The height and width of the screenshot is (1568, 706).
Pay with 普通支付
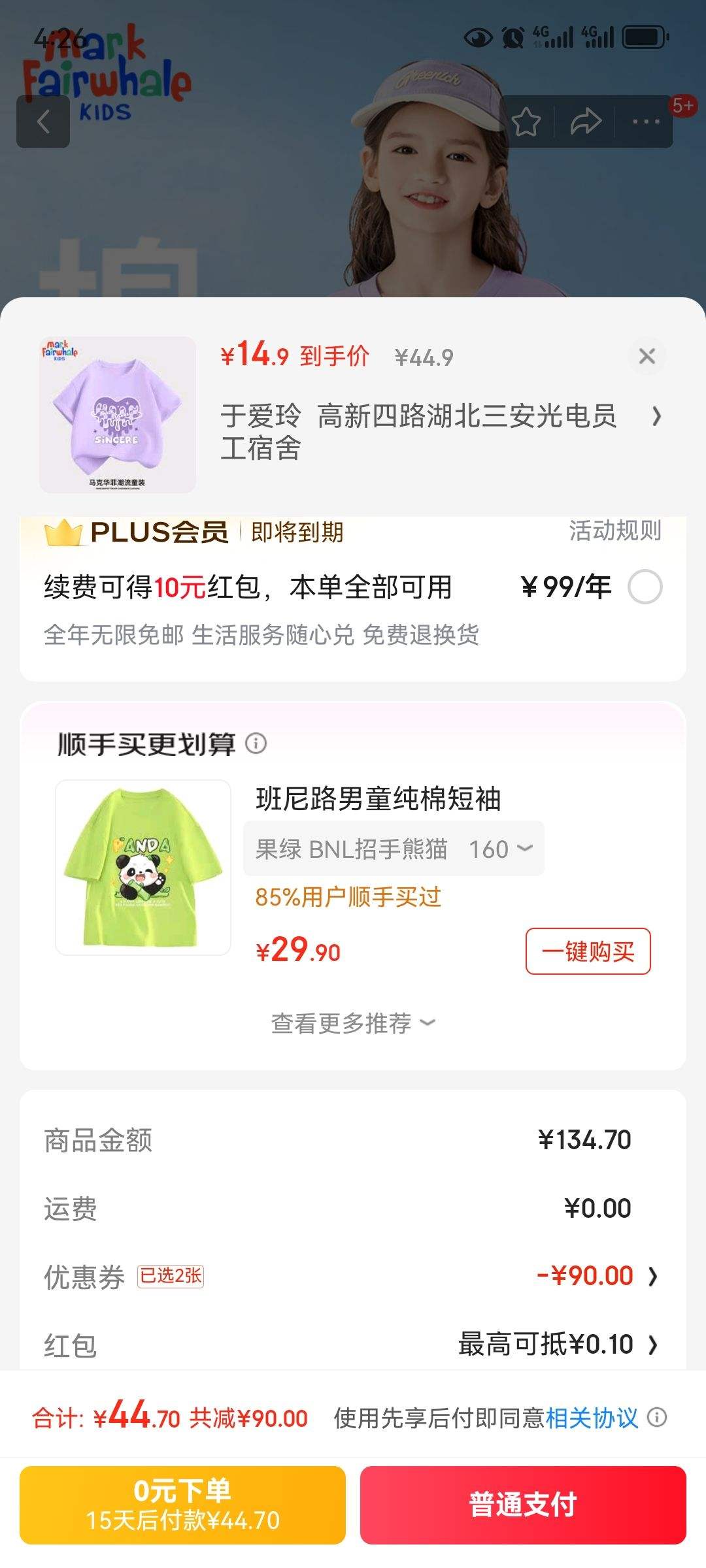(x=523, y=1505)
